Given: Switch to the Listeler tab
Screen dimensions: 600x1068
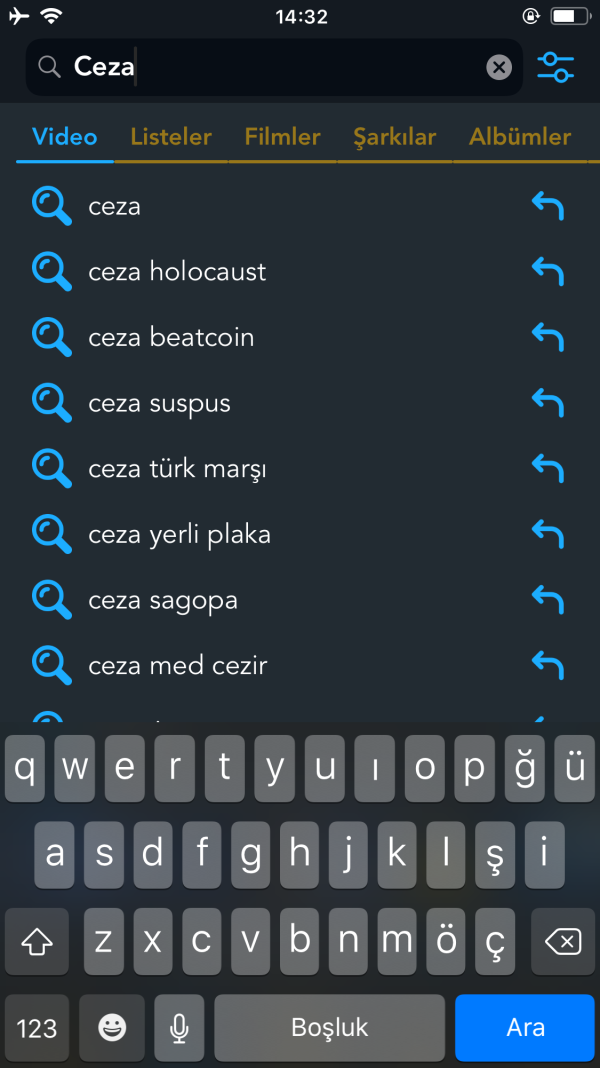Looking at the screenshot, I should pos(171,137).
